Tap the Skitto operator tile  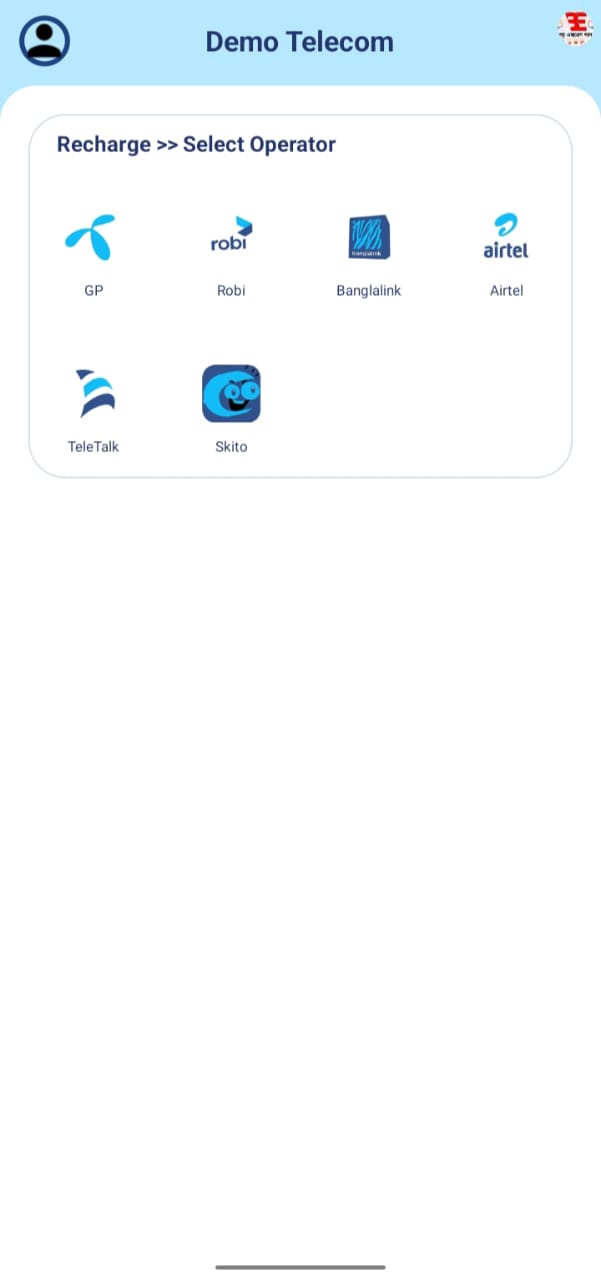click(231, 409)
